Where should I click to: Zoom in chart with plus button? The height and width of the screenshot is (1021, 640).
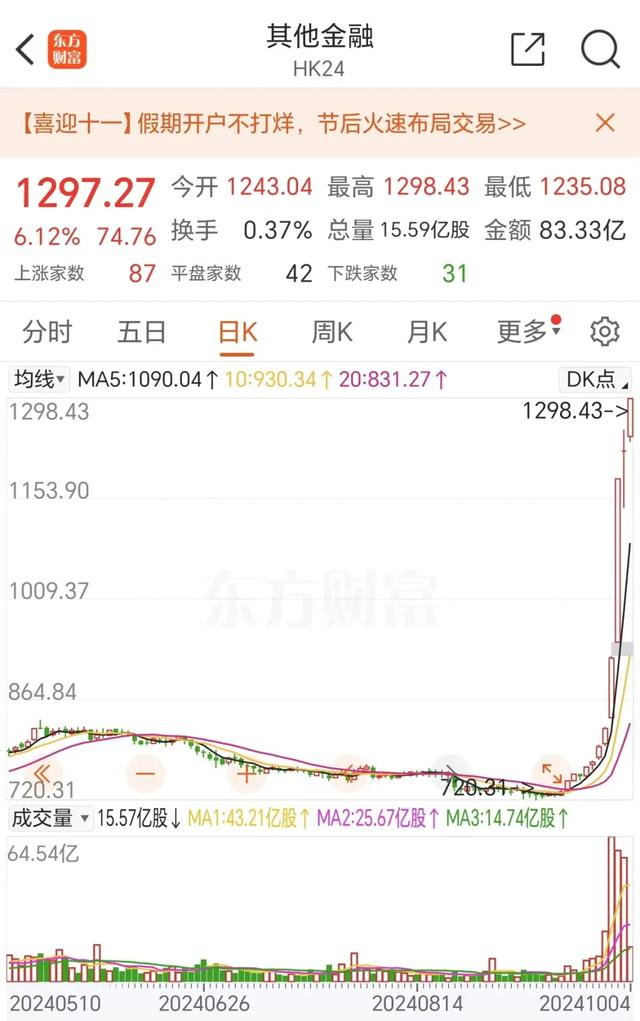tap(246, 773)
